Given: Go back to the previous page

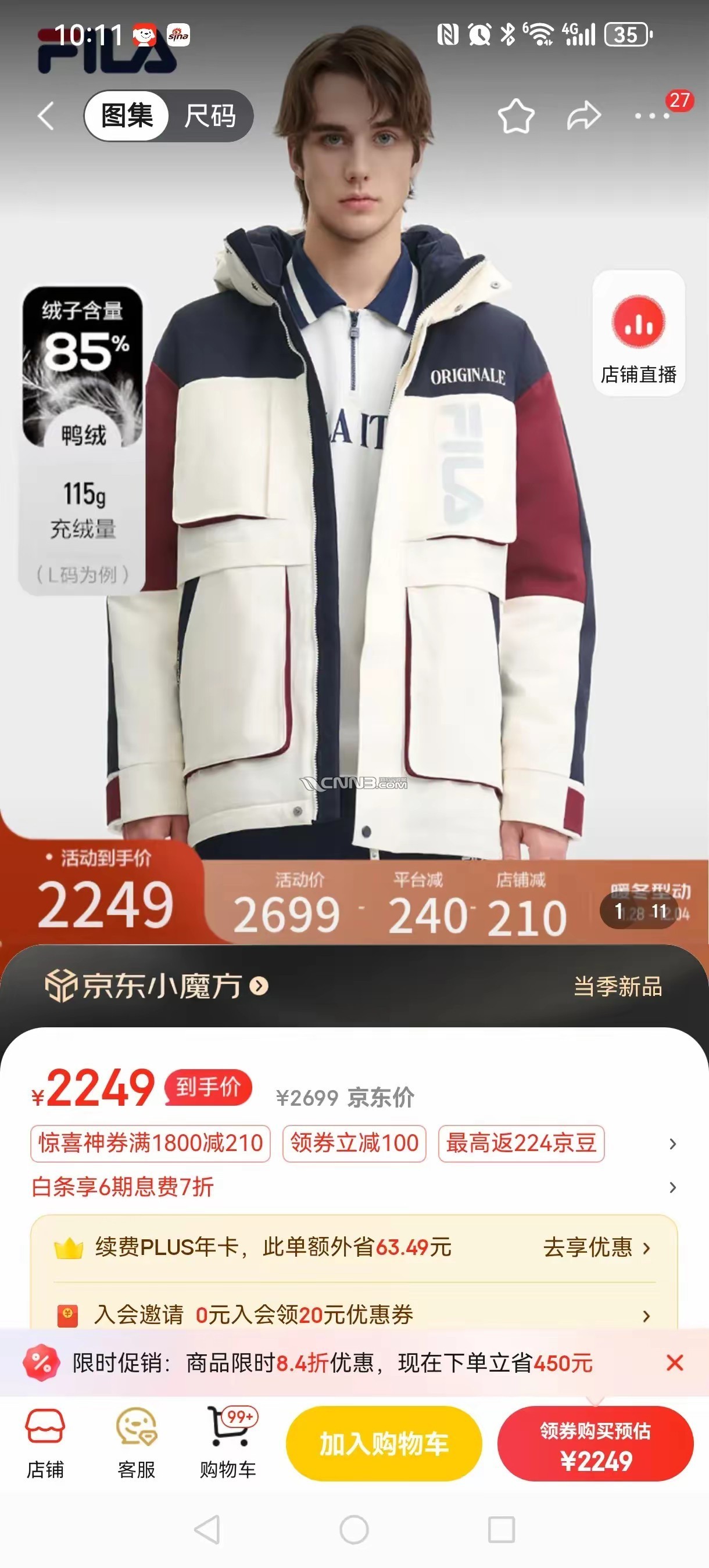Looking at the screenshot, I should (x=46, y=116).
